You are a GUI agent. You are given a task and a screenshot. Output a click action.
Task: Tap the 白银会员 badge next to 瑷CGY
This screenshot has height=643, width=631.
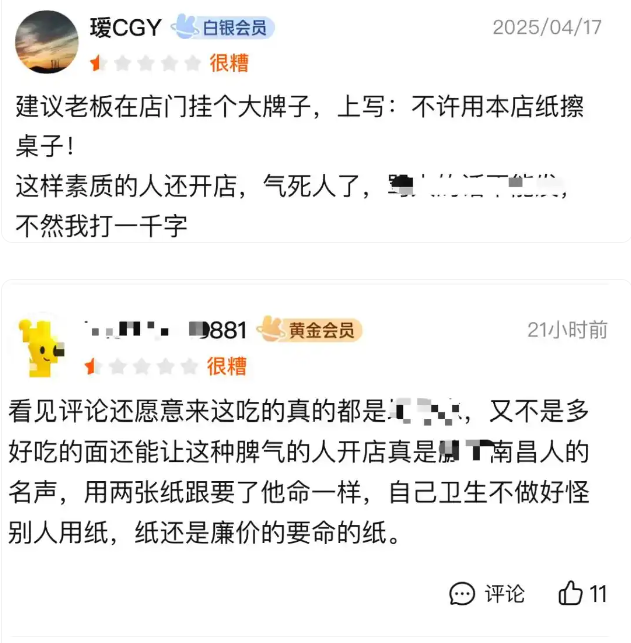click(223, 28)
